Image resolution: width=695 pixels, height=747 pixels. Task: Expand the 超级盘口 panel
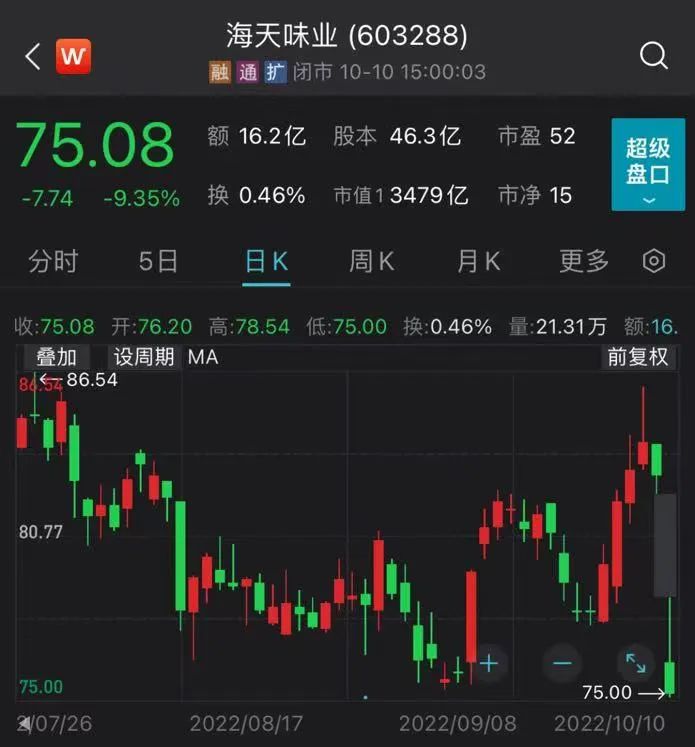(x=647, y=165)
